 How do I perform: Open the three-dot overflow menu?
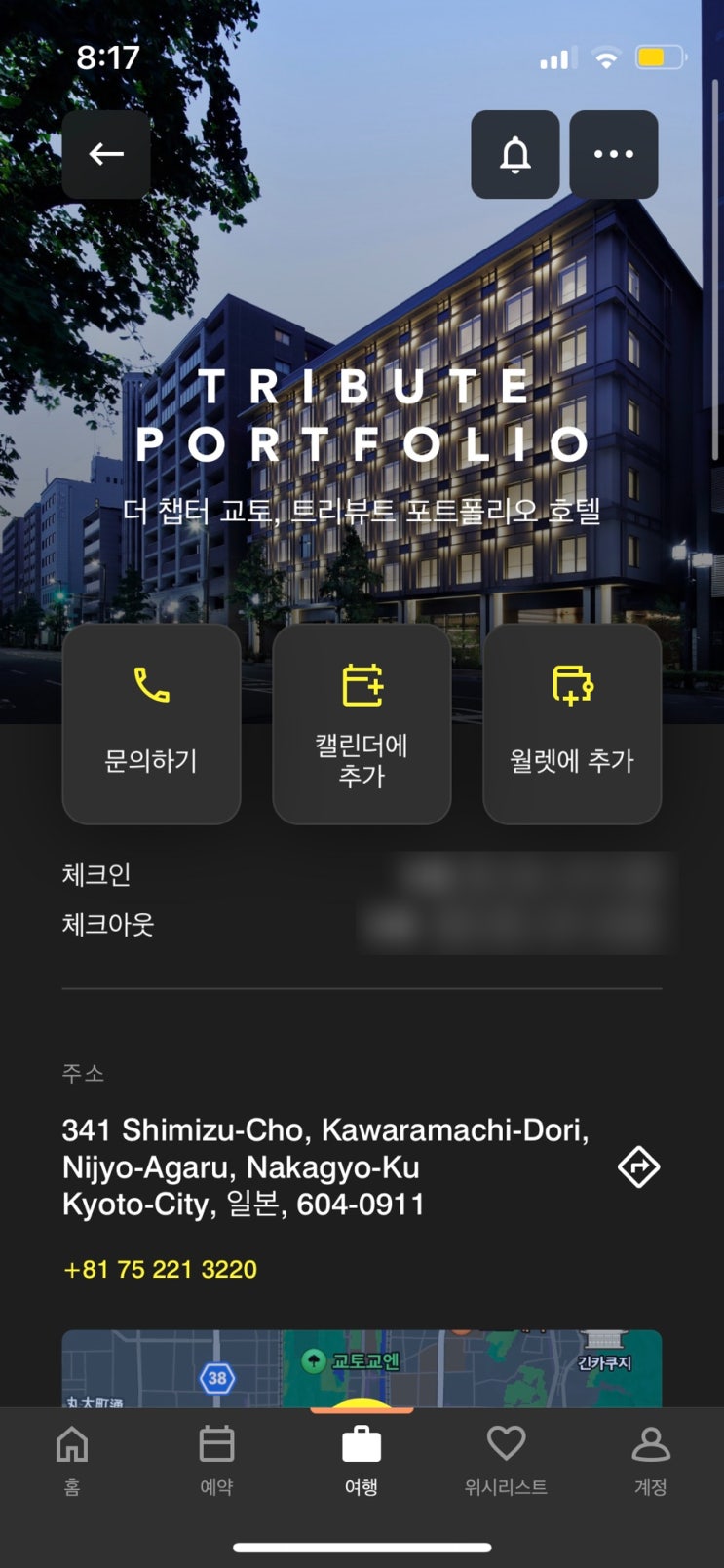click(613, 154)
